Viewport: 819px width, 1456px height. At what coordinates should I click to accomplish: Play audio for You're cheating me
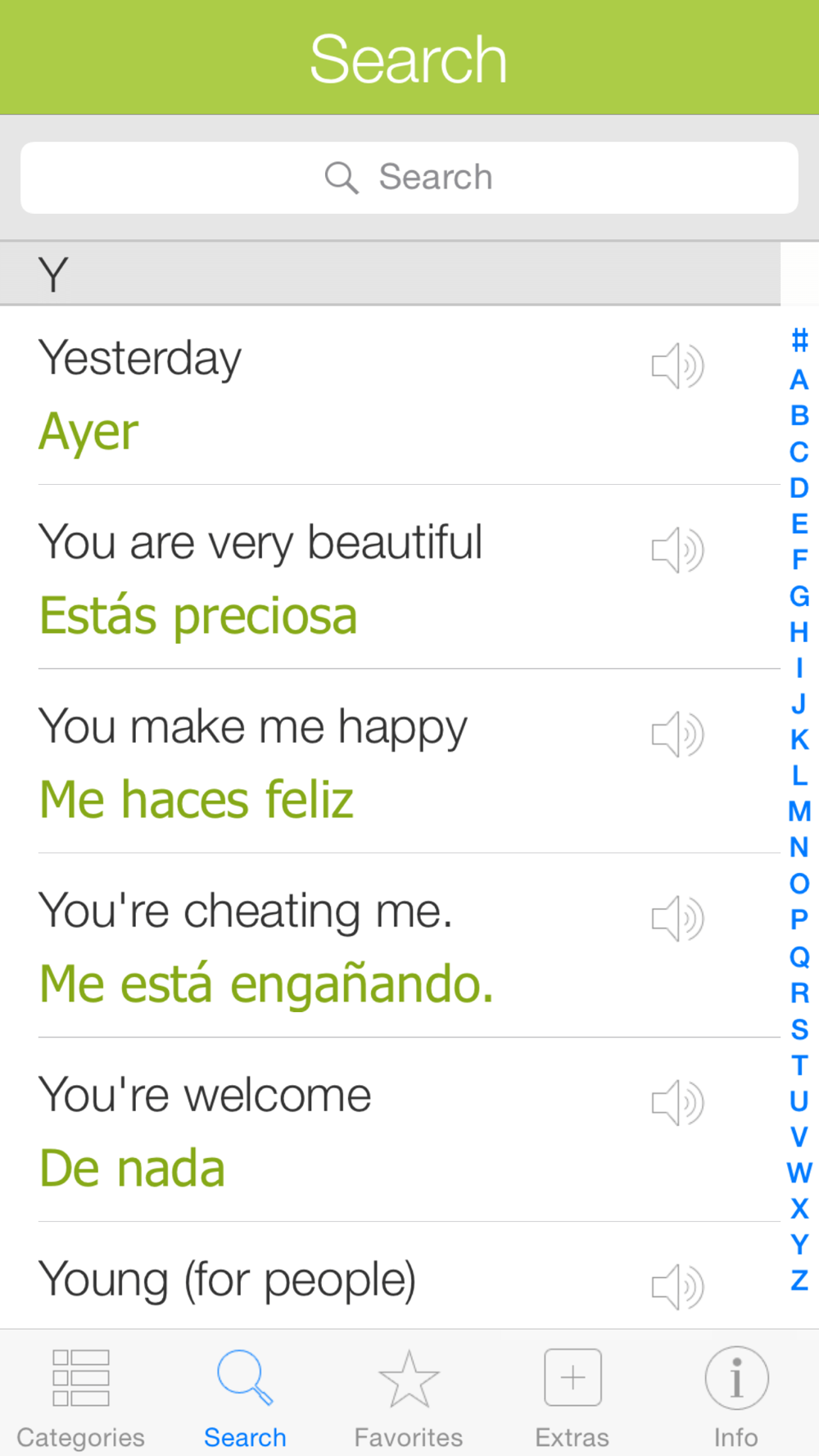point(677,918)
